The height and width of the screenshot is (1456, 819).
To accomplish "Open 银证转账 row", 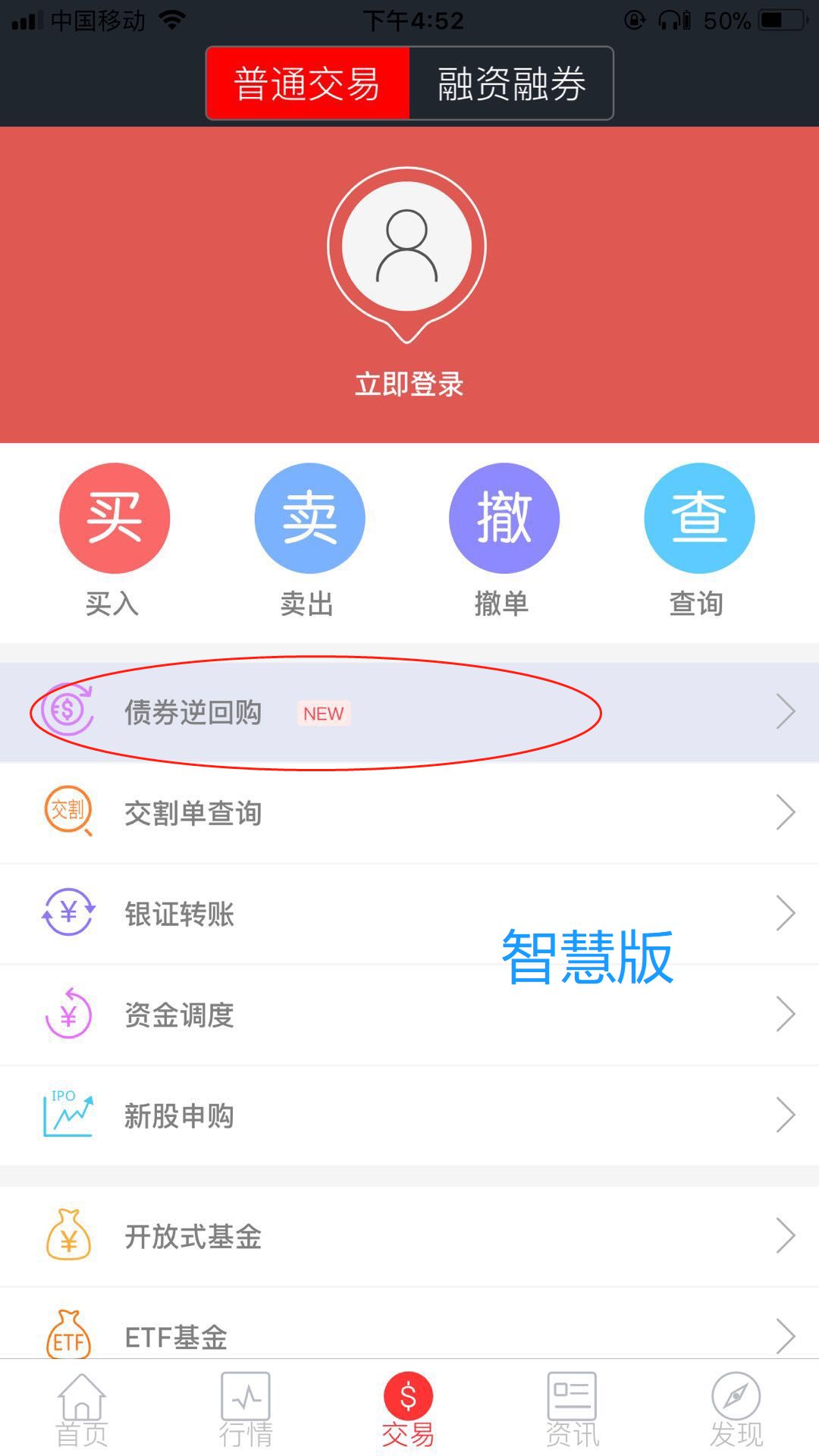I will 409,913.
